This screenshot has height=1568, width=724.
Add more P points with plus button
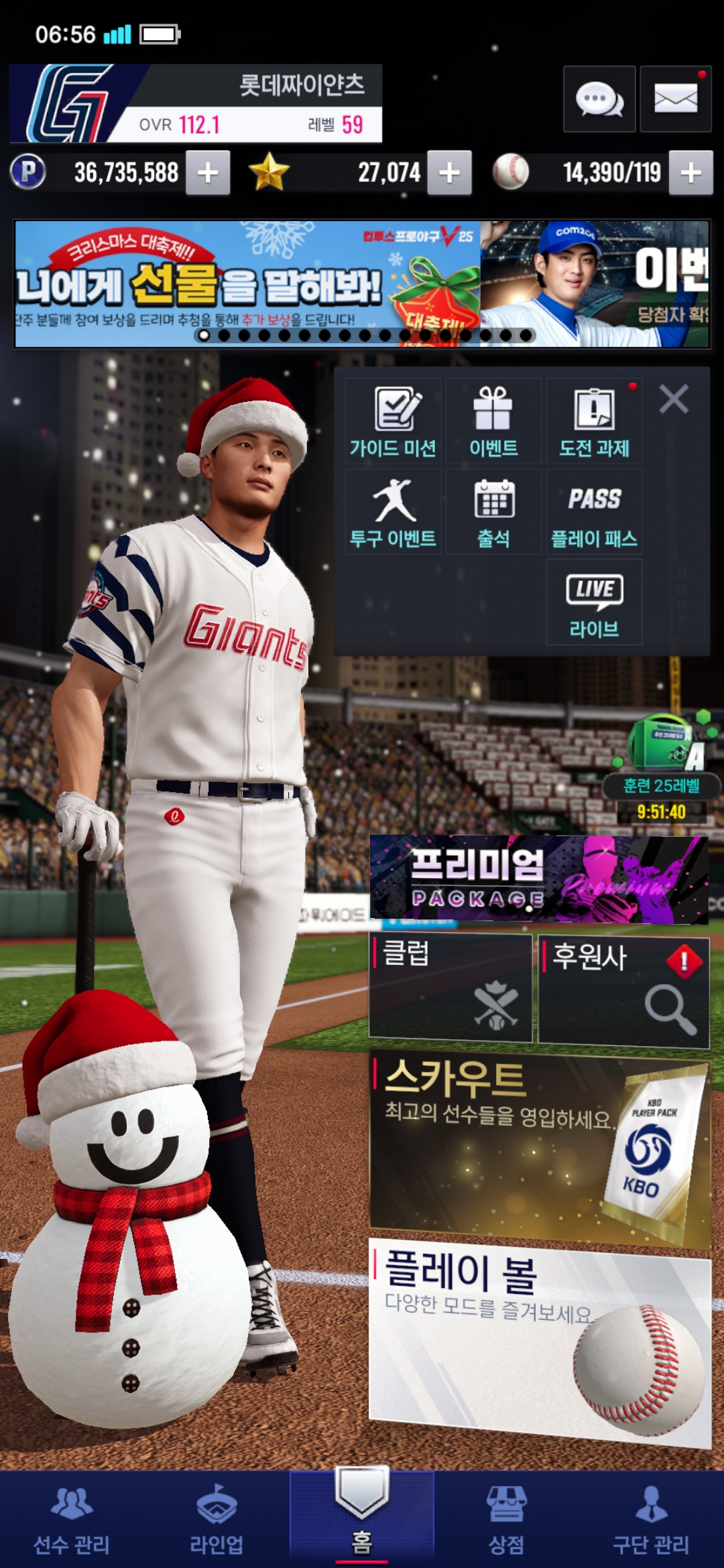208,173
